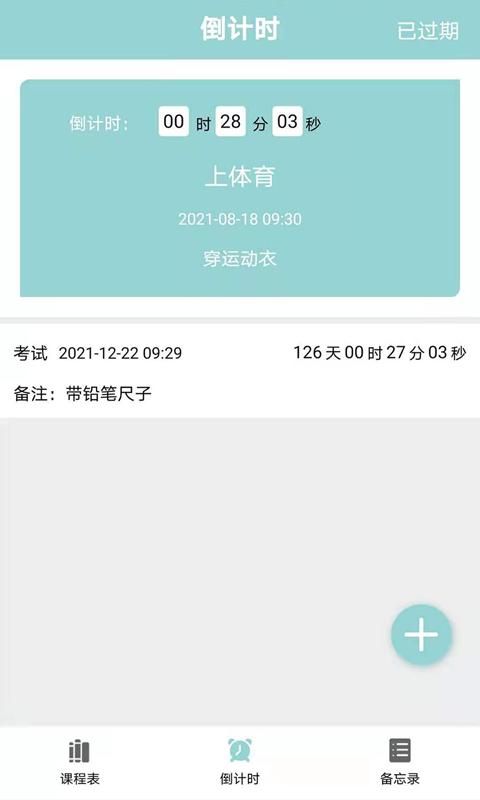Go to the 备忘录 tab

[400, 762]
